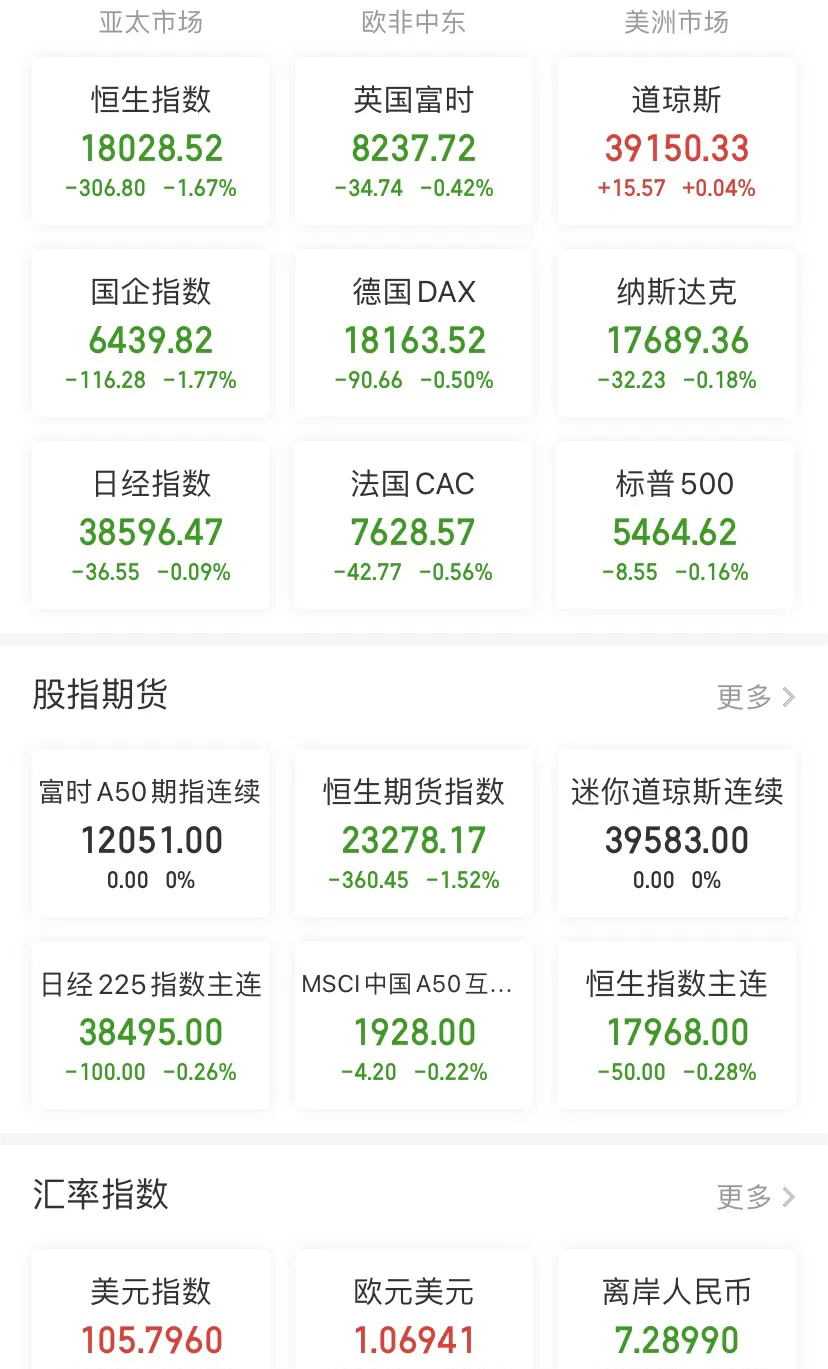Open the 标普500 index card
The width and height of the screenshot is (828, 1369).
pyautogui.click(x=675, y=525)
